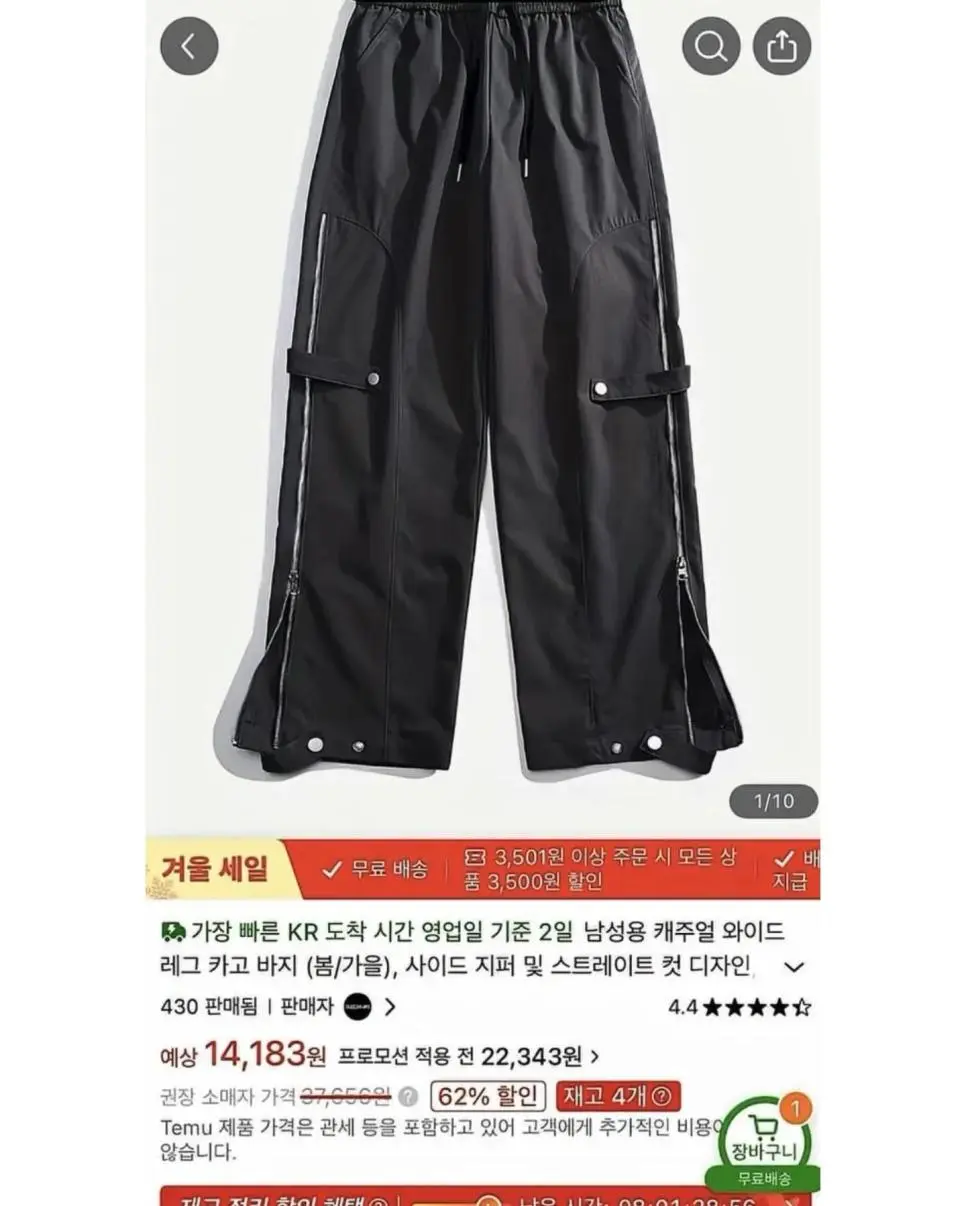The width and height of the screenshot is (966, 1206).
Task: Open the search magnifier icon
Action: [711, 46]
